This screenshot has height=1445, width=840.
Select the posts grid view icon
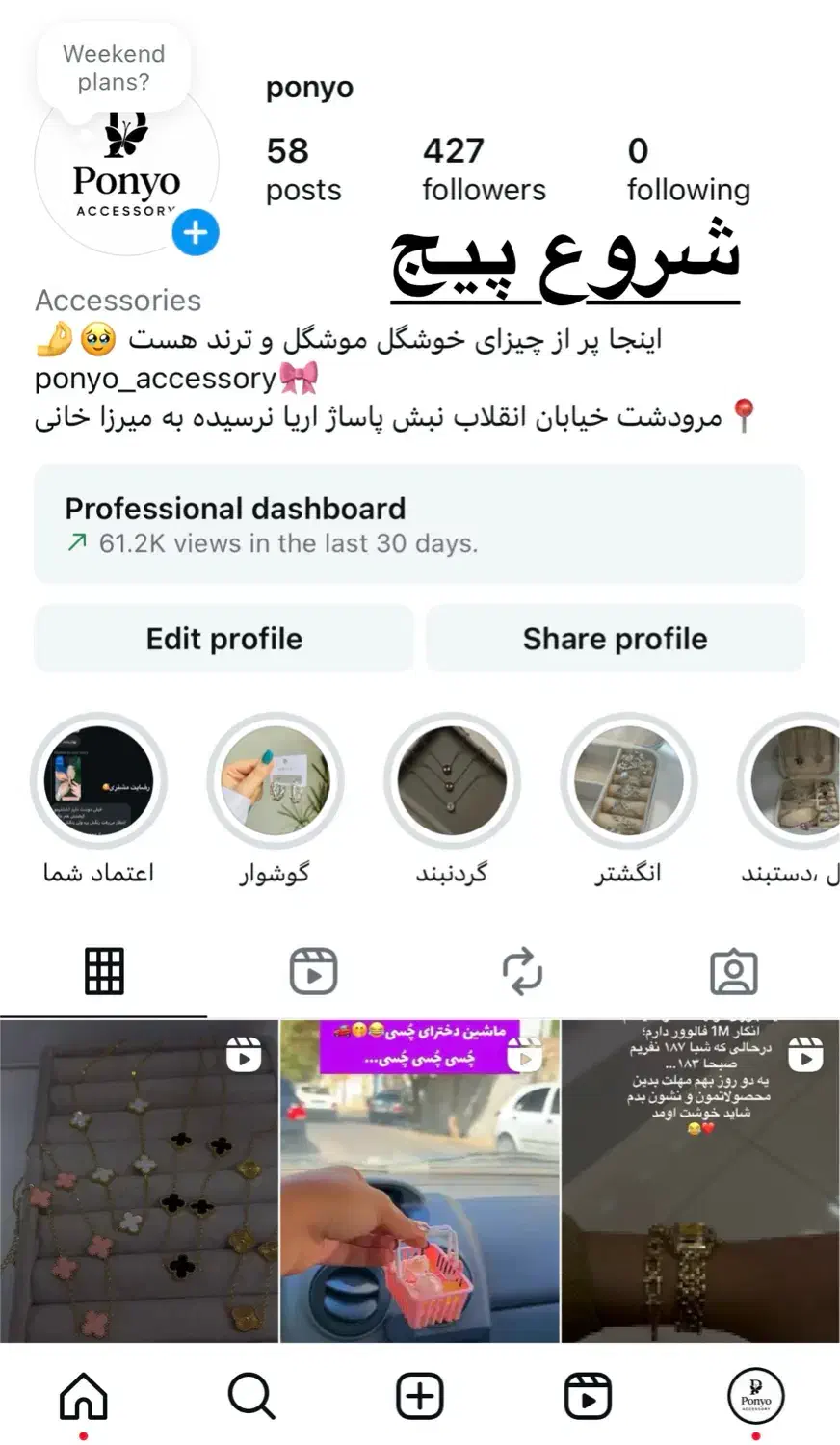point(103,970)
